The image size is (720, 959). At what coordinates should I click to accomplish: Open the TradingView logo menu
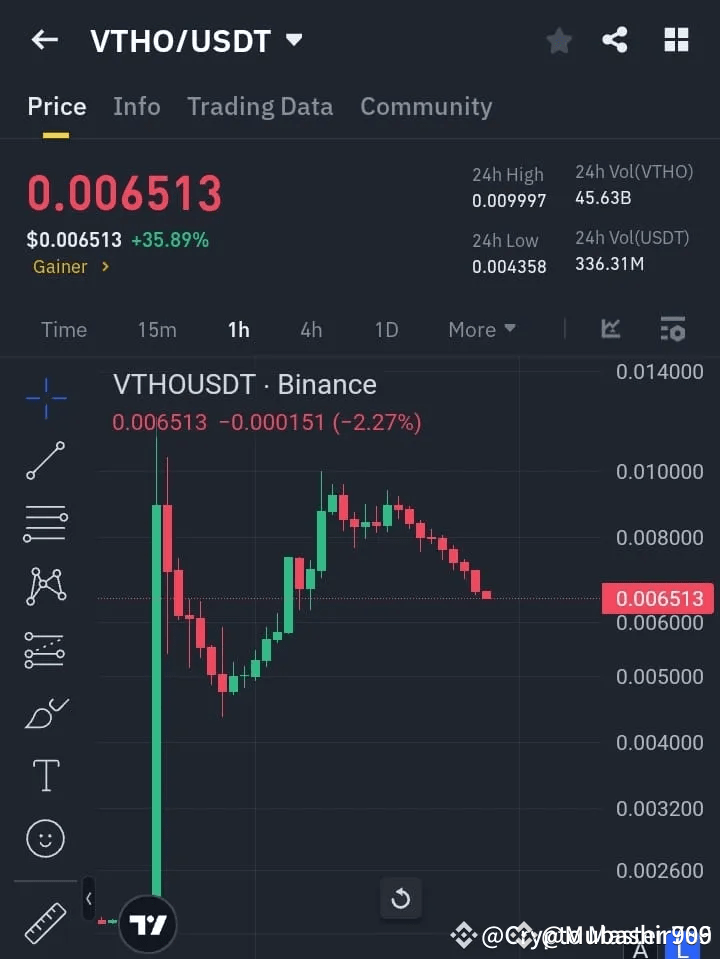click(x=148, y=922)
